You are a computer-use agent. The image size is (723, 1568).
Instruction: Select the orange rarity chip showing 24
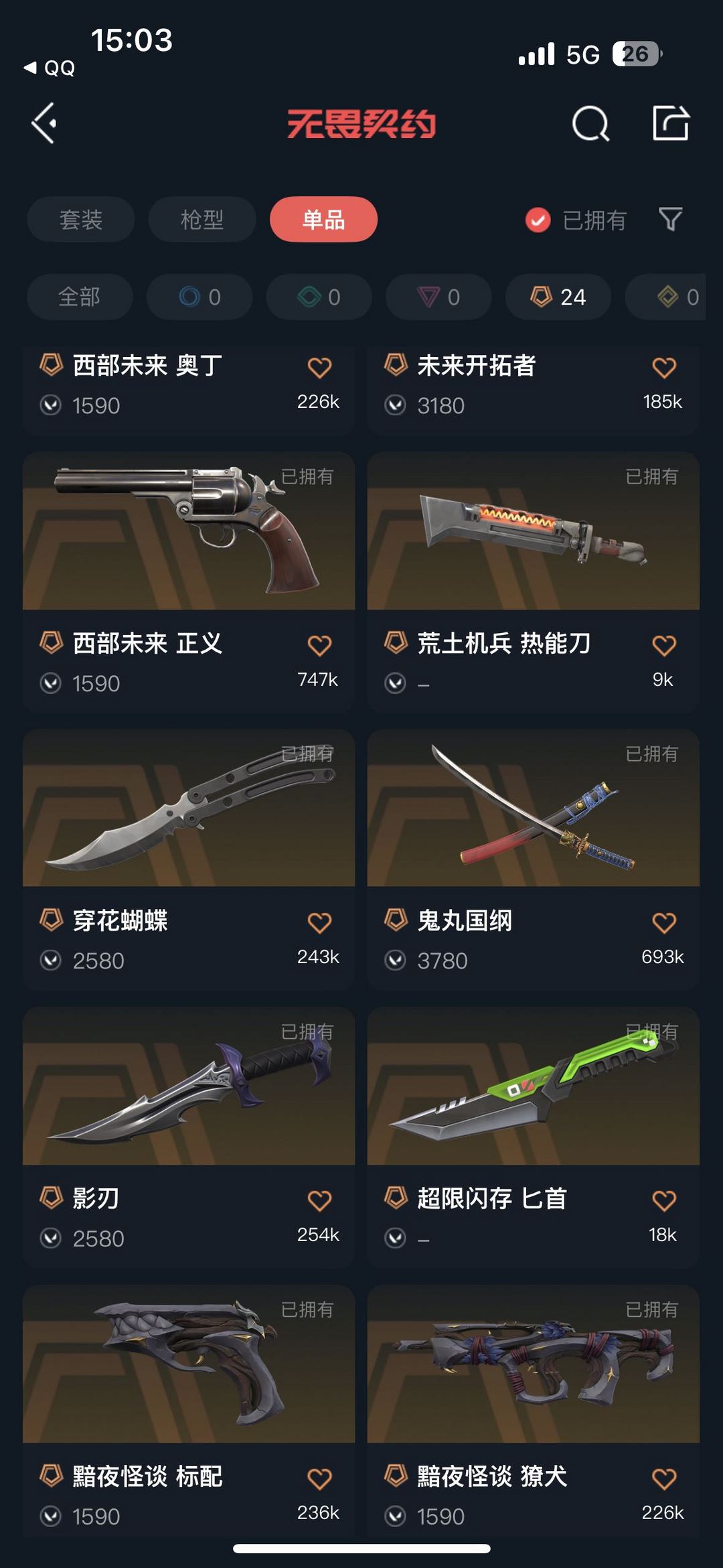click(558, 297)
